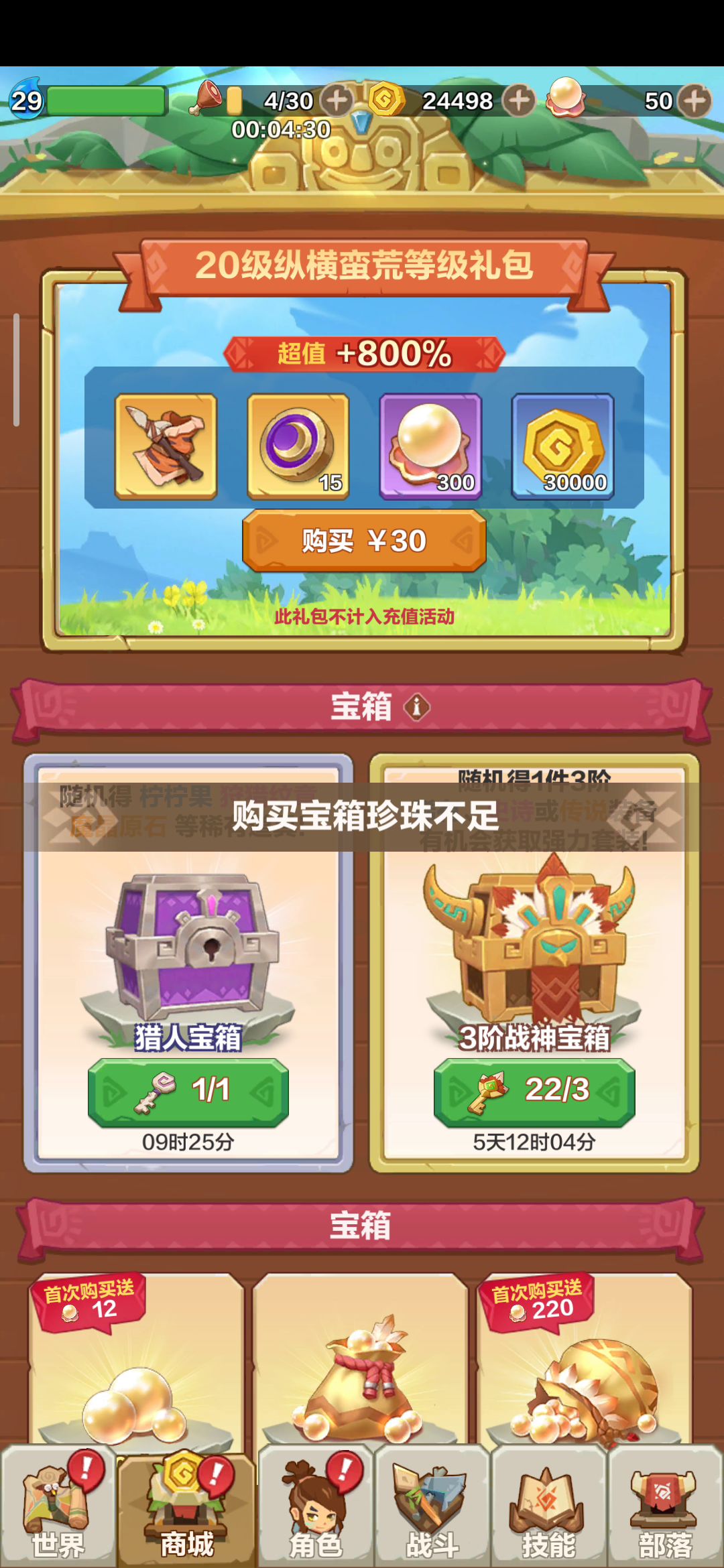
Task: View the 30000 gold reward item
Action: click(562, 446)
